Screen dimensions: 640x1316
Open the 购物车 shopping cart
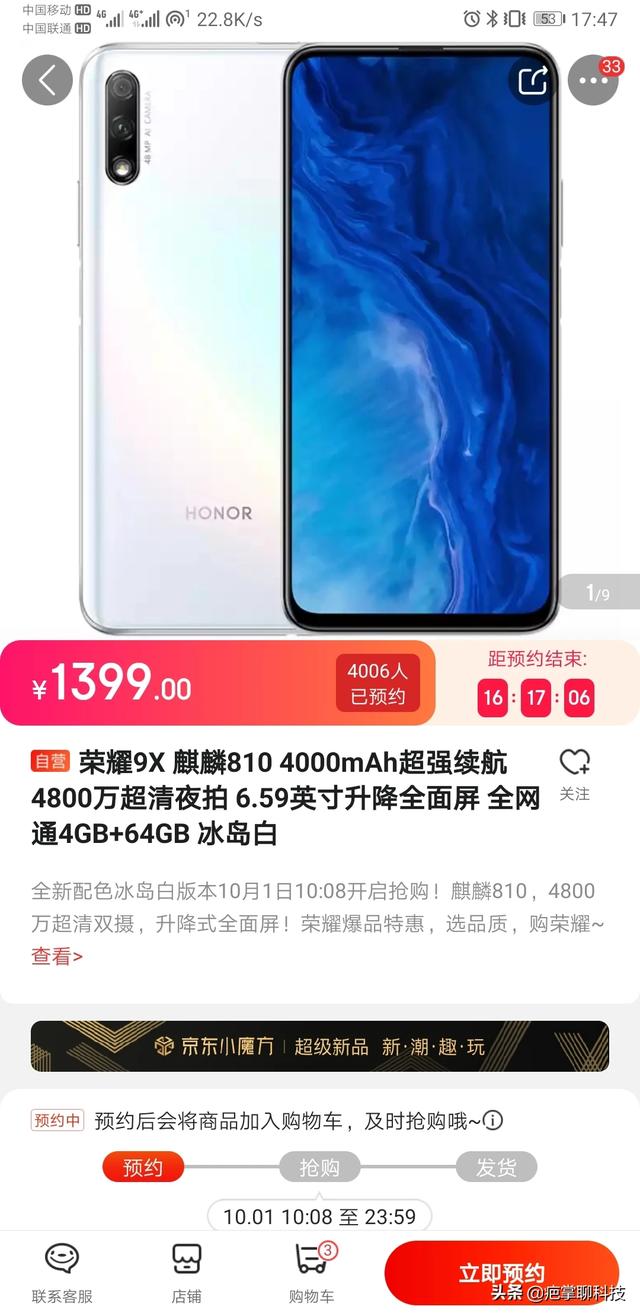point(312,1273)
